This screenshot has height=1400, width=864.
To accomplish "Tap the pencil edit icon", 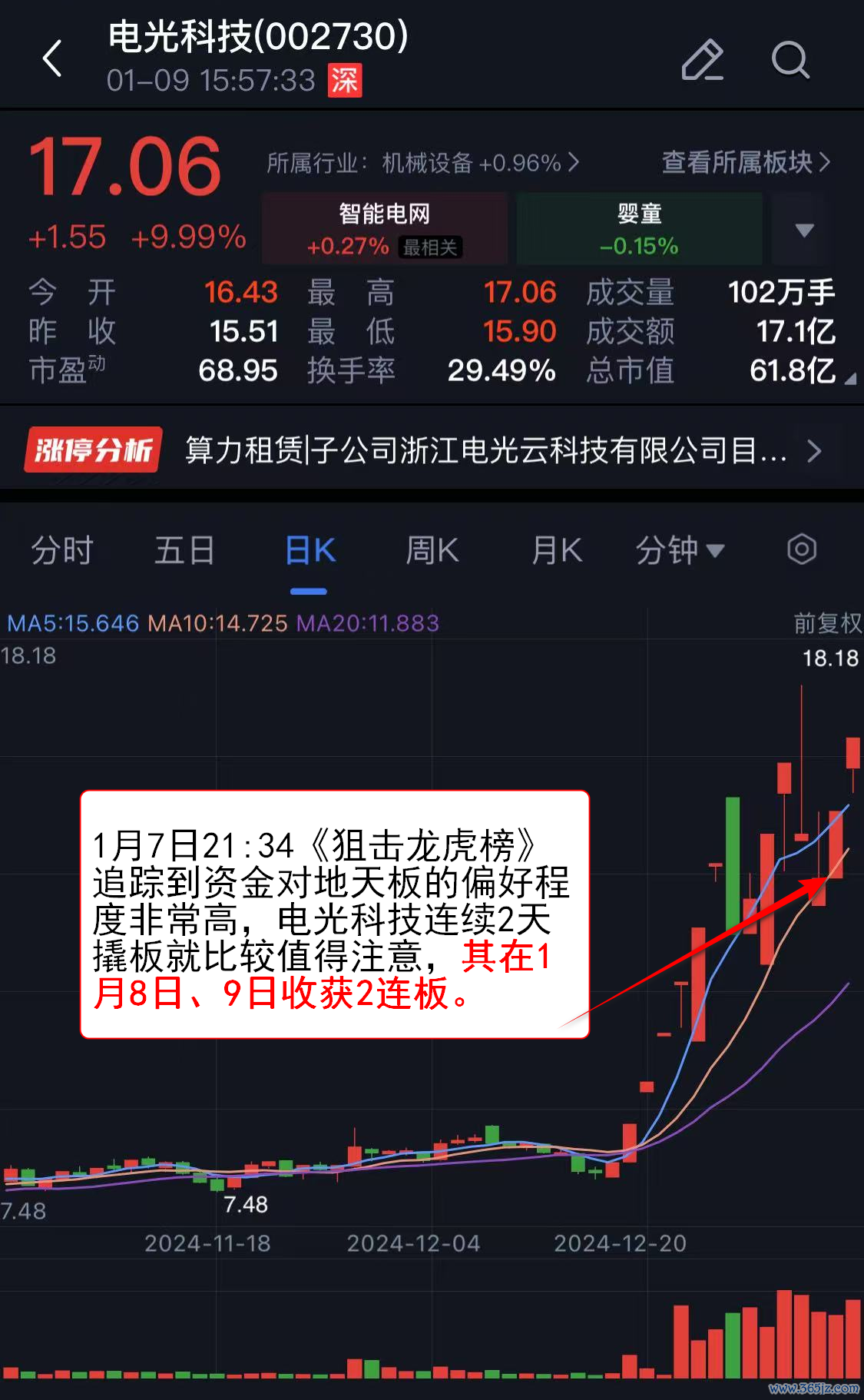I will coord(703,59).
